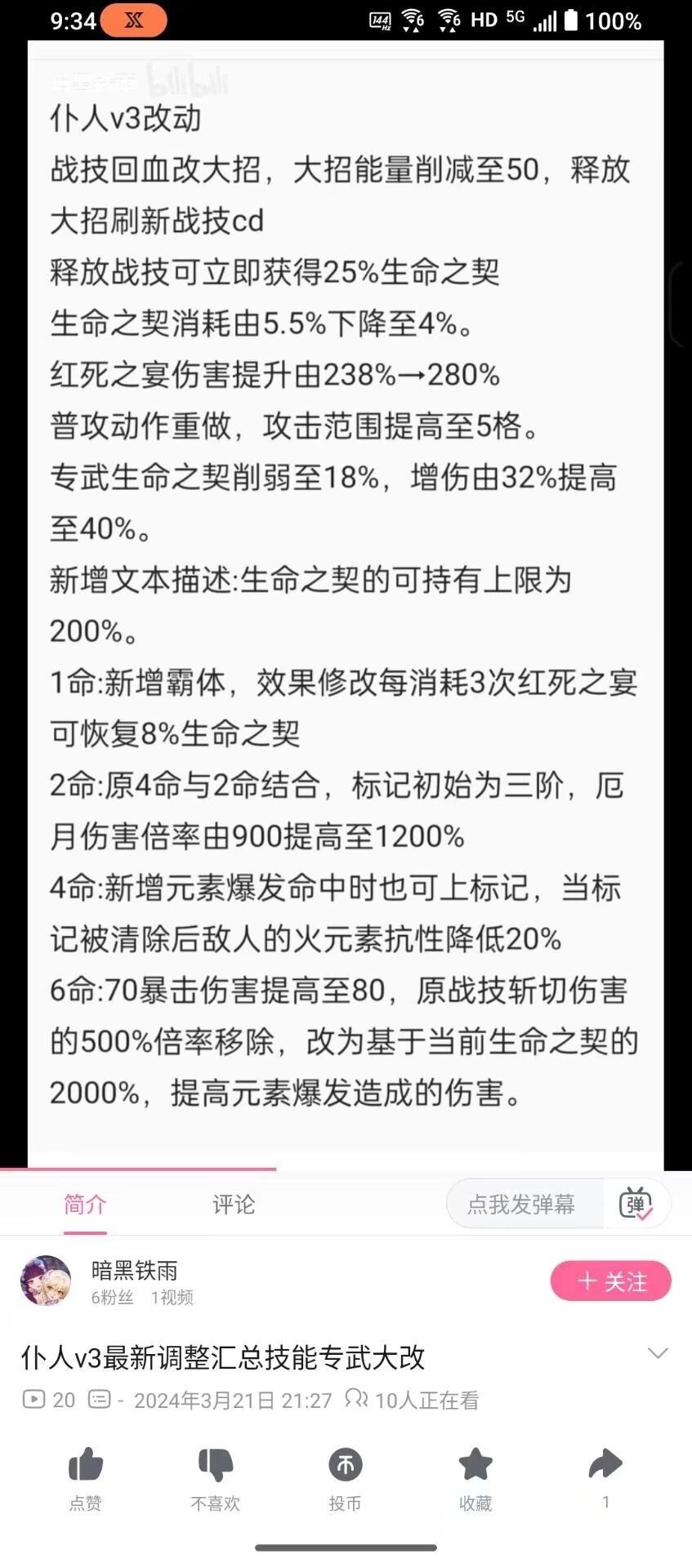The width and height of the screenshot is (692, 1568).
Task: Open the 暗黑铁雨 uploader profile
Action: click(x=134, y=1270)
